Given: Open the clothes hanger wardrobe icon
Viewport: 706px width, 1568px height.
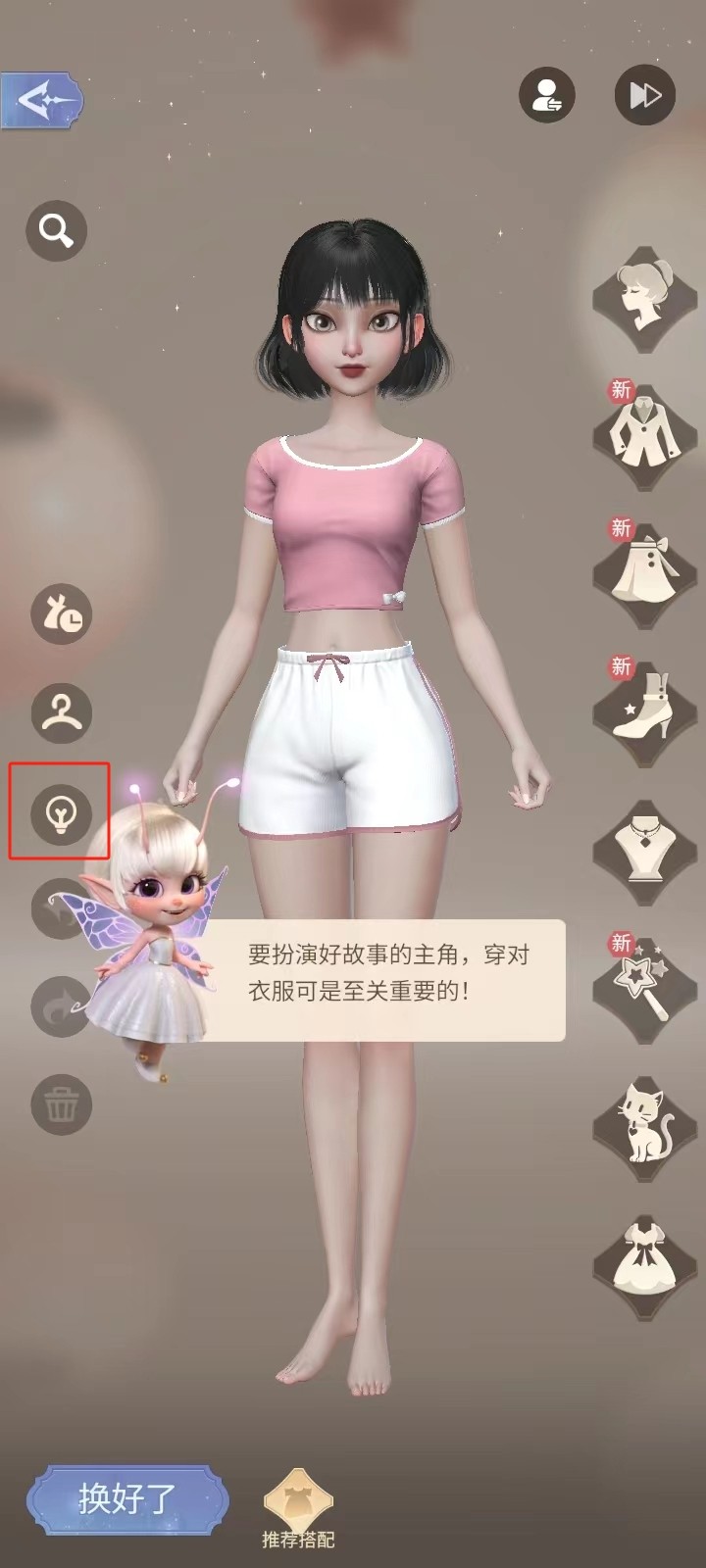Looking at the screenshot, I should click(x=61, y=712).
